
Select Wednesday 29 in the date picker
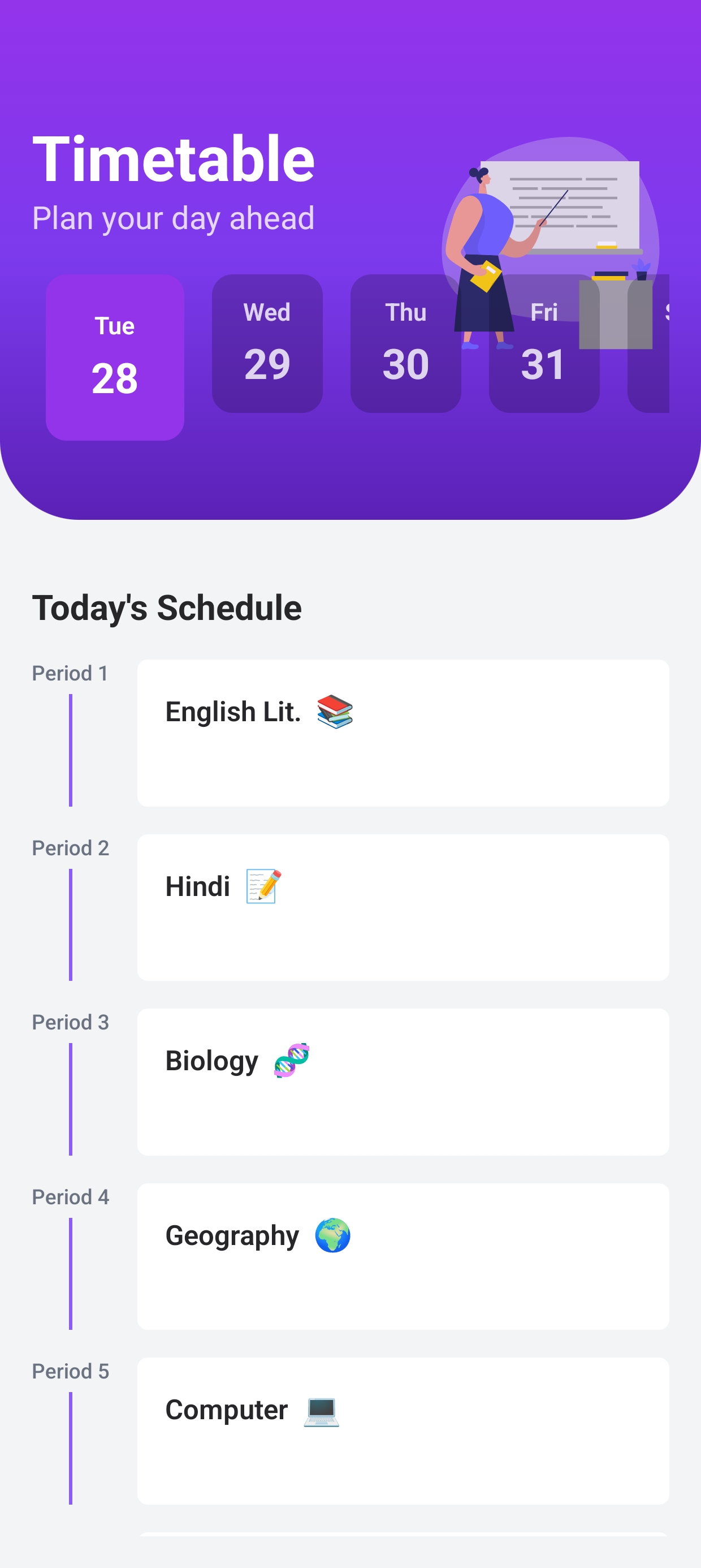coord(266,341)
